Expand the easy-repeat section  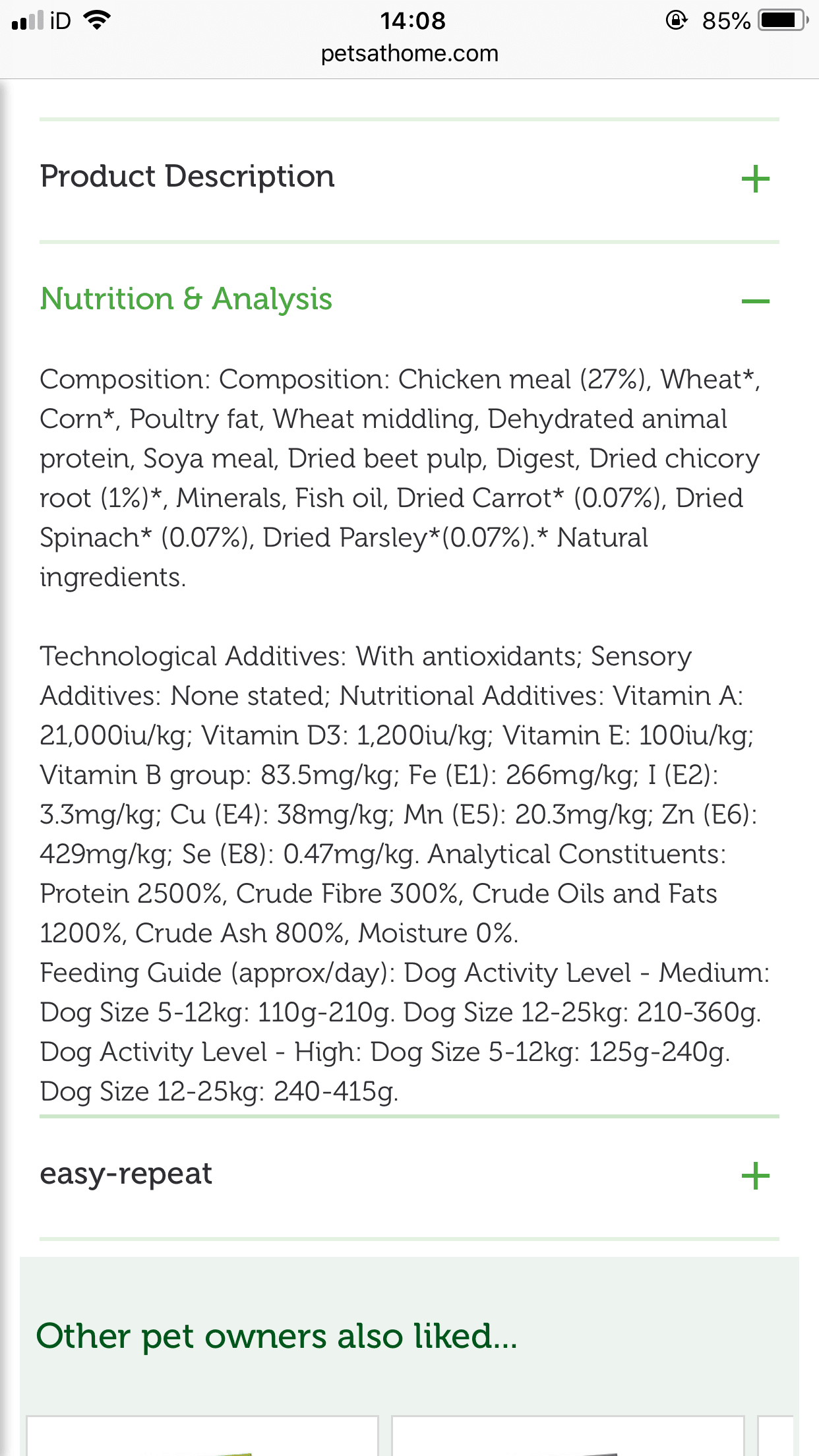755,1176
